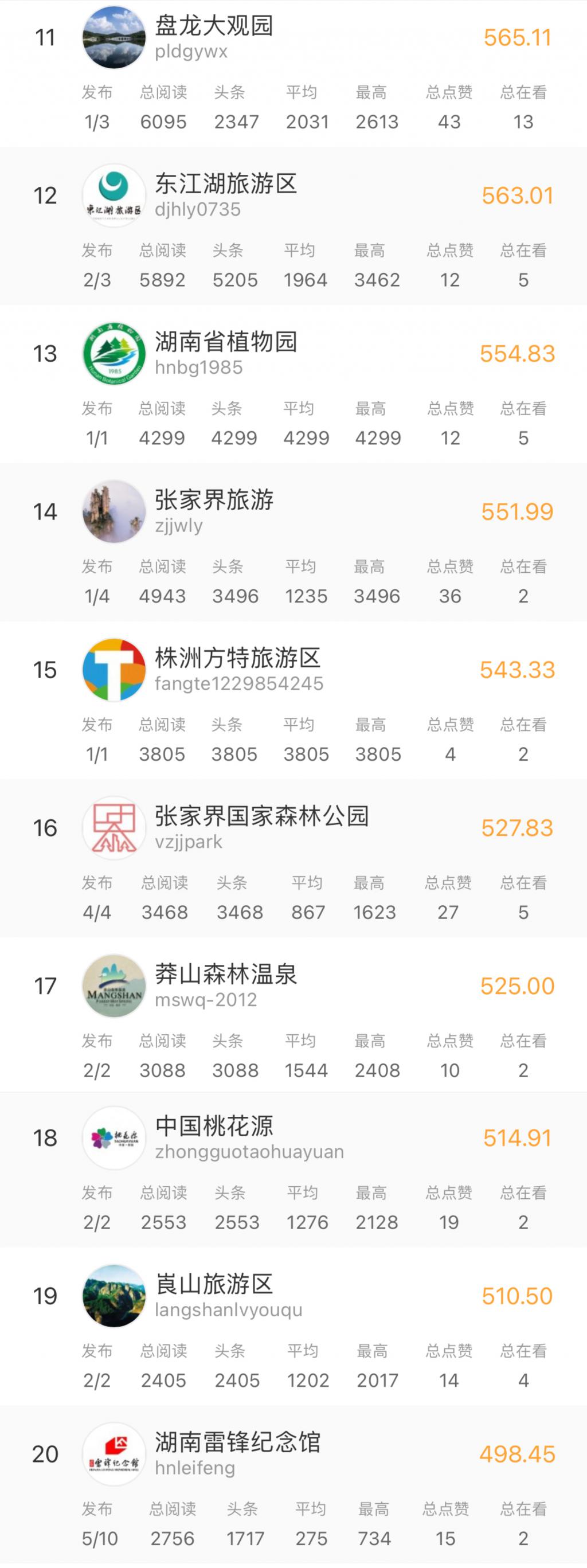Select 张家界国家森林公园 in the list

pyautogui.click(x=262, y=817)
